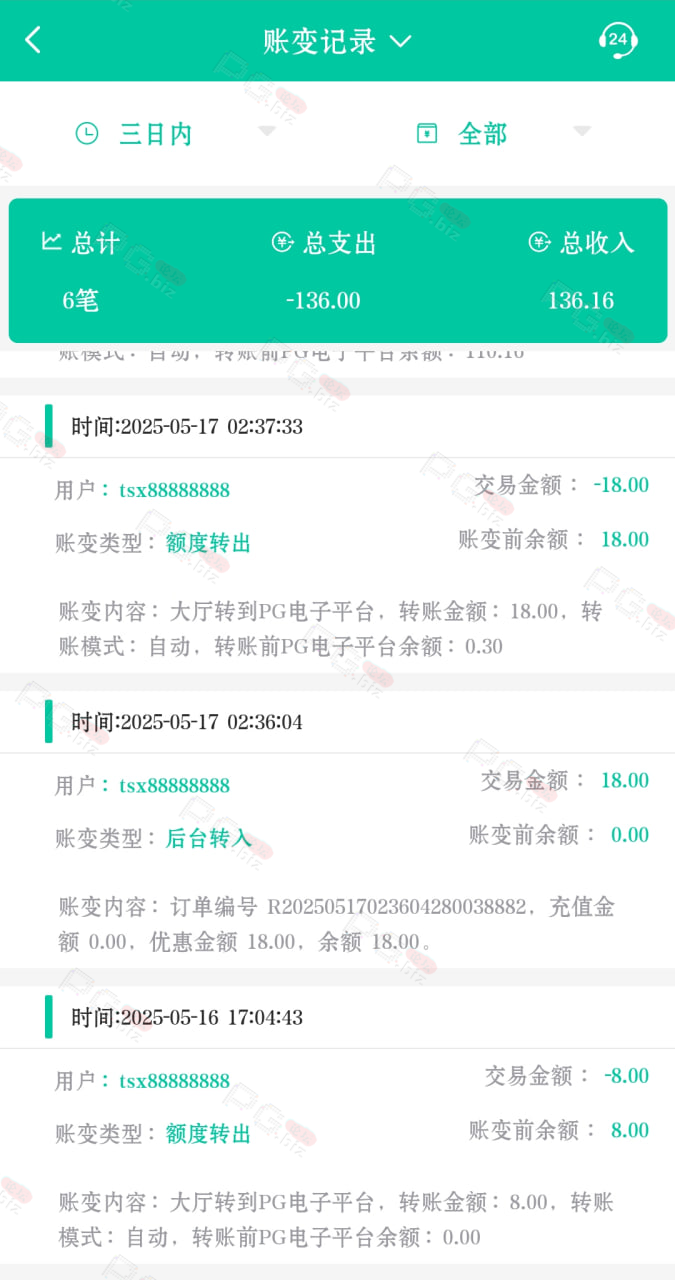Viewport: 675px width, 1280px height.
Task: Go back using the header arrow
Action: point(33,40)
